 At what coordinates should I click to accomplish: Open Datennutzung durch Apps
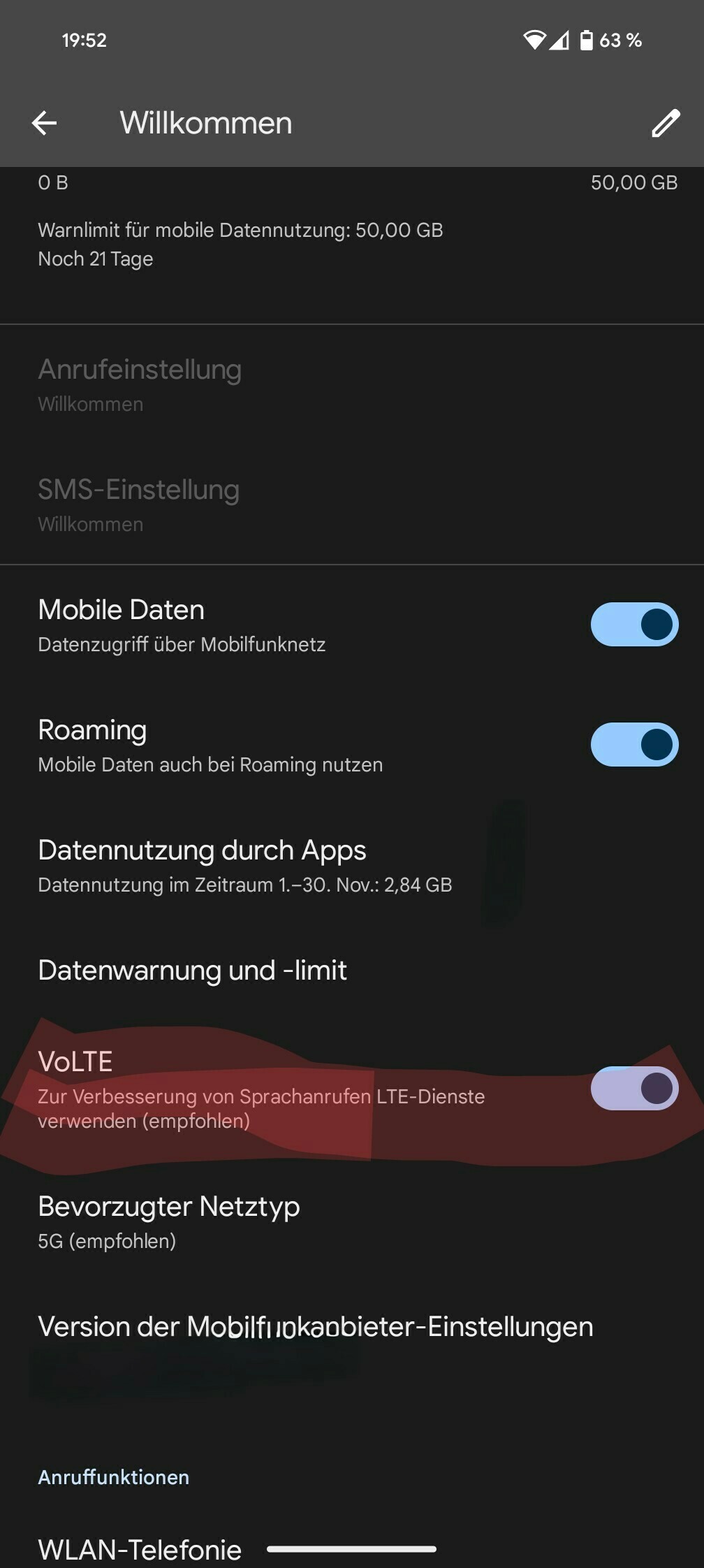point(244,865)
